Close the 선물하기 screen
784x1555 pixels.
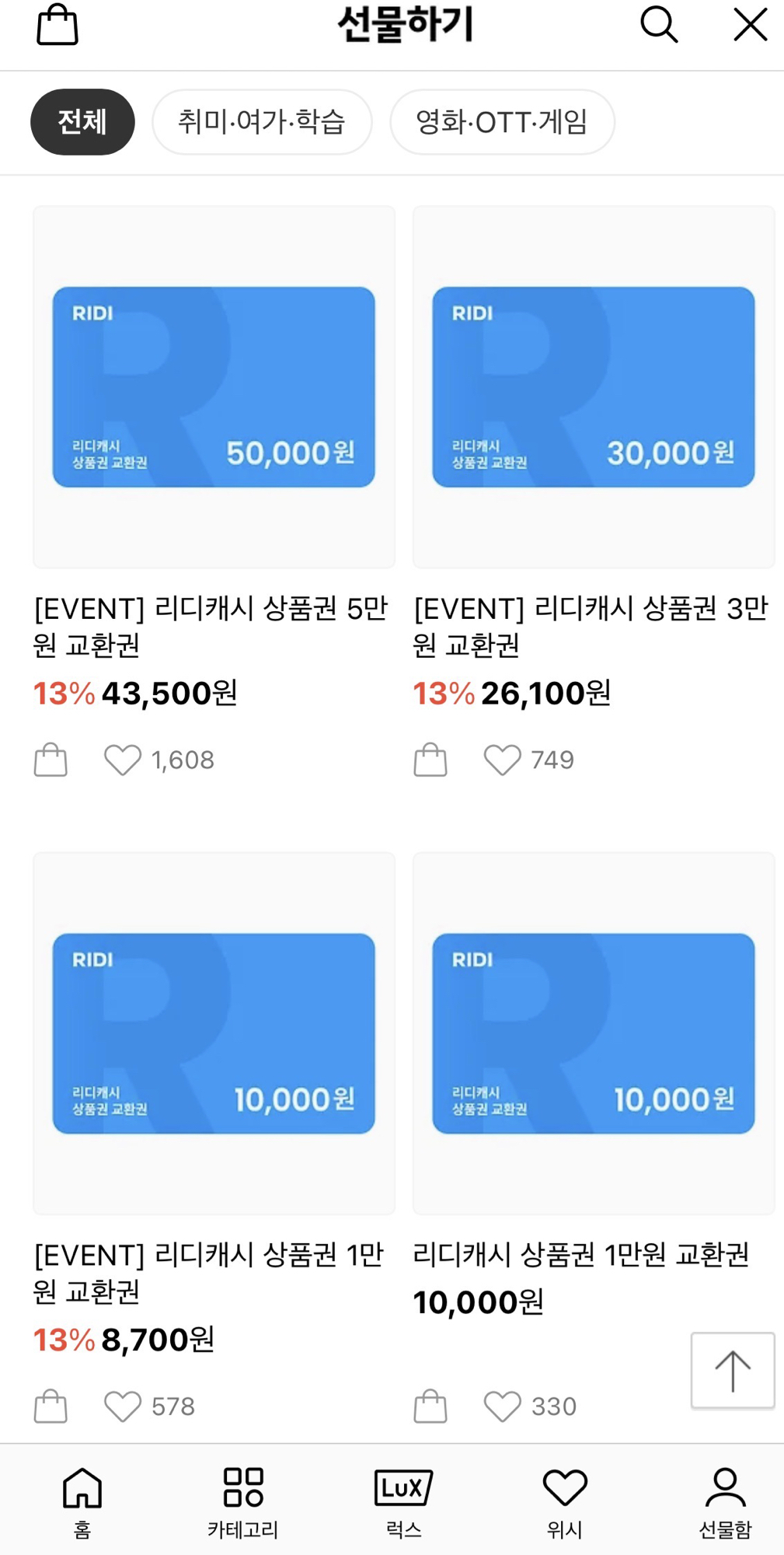click(x=750, y=25)
